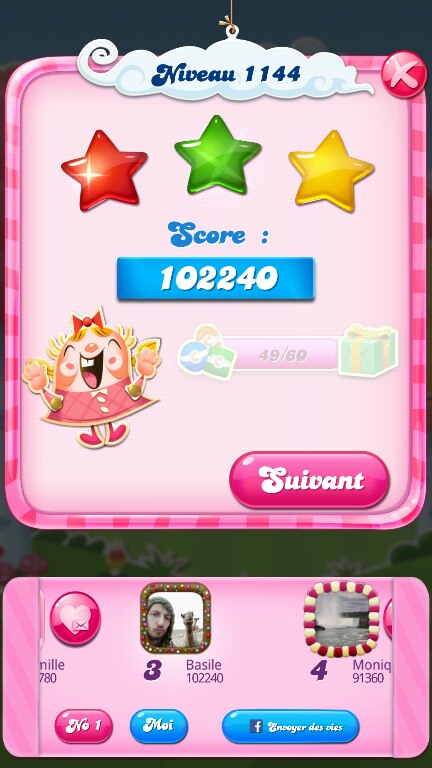Jump to No 1 in the leaderboard

84,726
